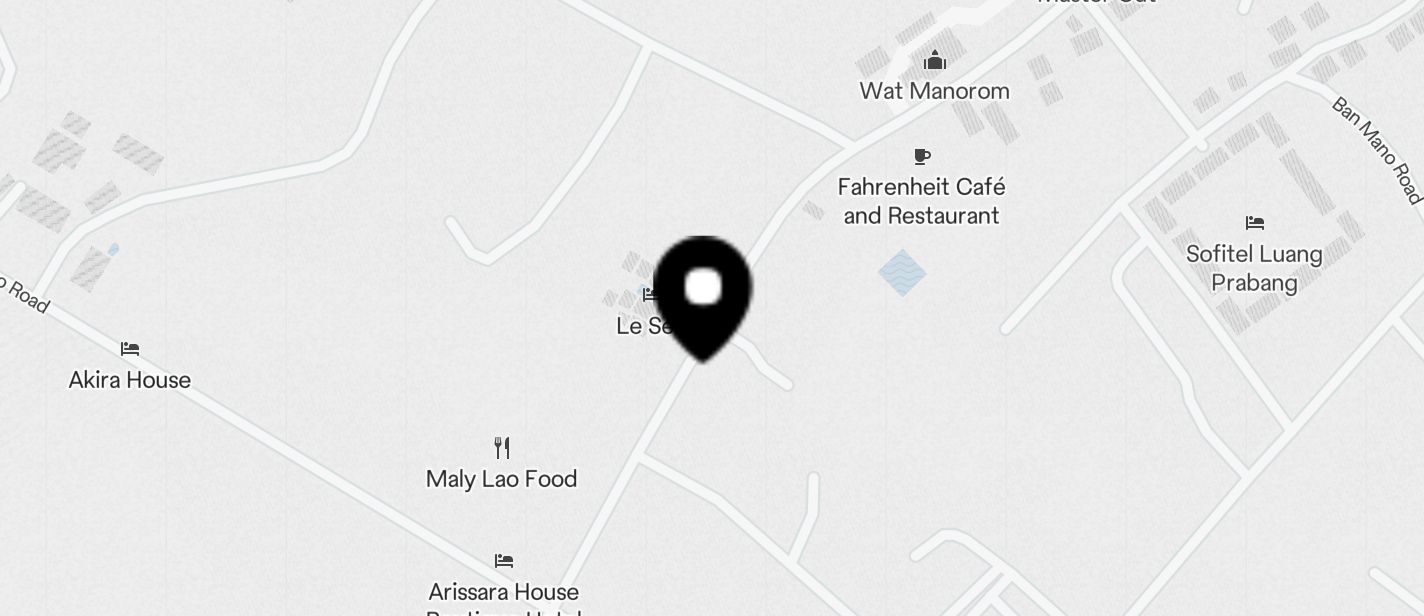Open Arissara House hotel marker

pos(504,562)
